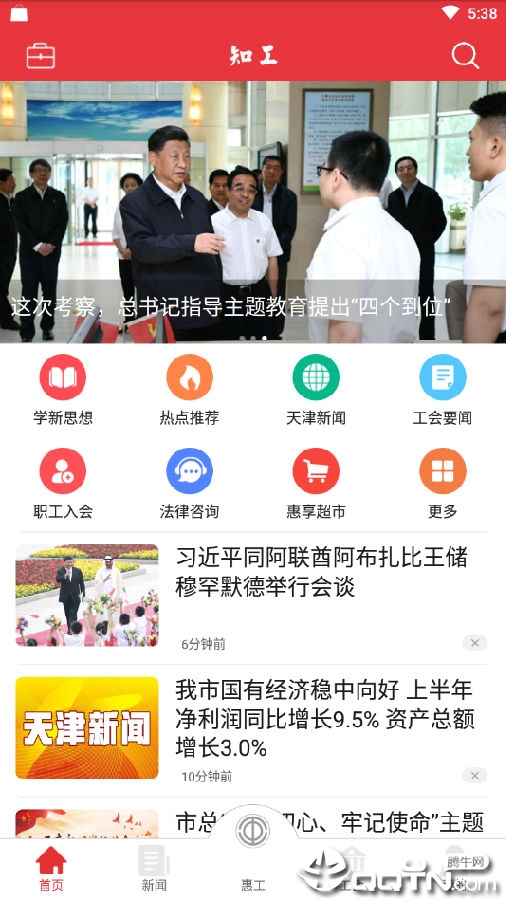
Task: Open 学新思想 section
Action: point(63,390)
